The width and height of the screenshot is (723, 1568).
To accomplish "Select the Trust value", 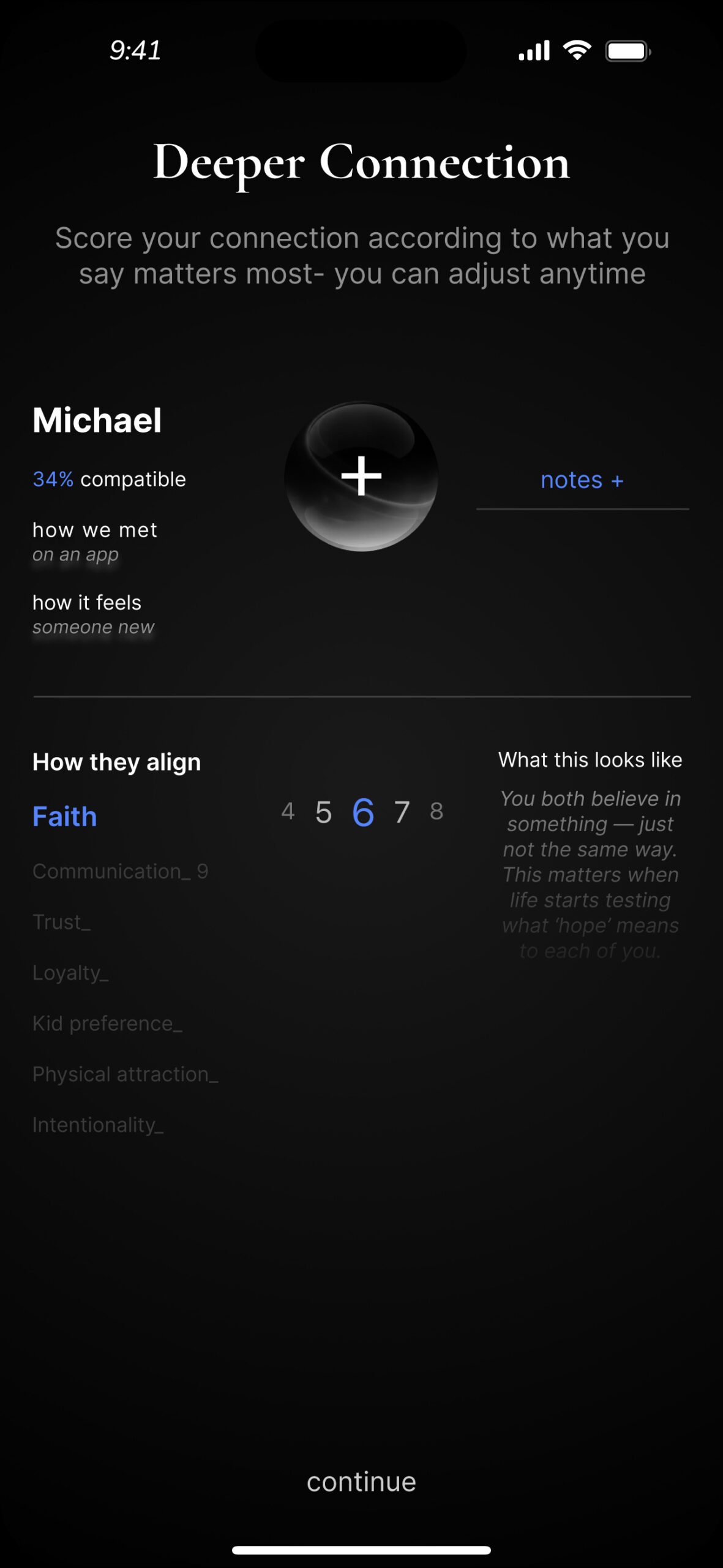I will tap(61, 922).
